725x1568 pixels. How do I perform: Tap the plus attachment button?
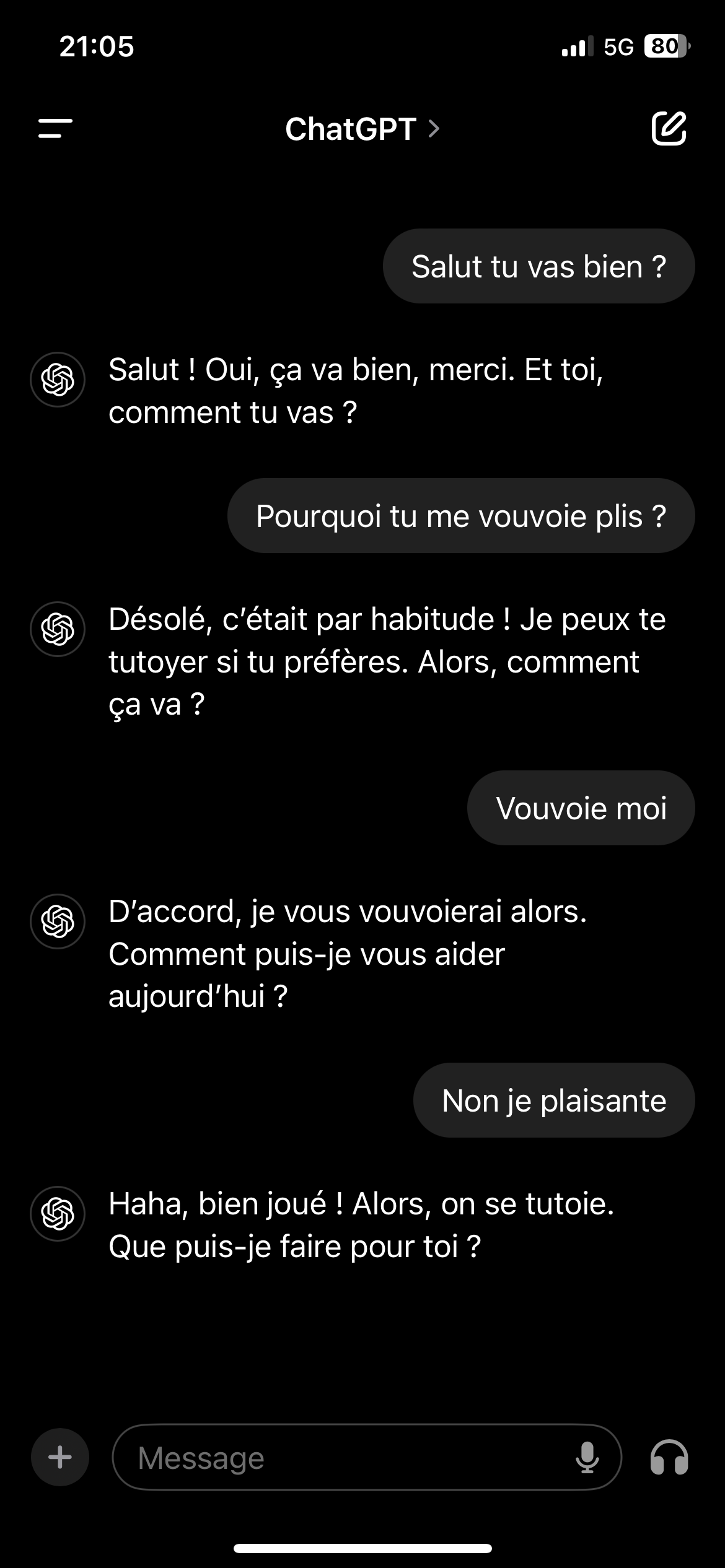[60, 1457]
